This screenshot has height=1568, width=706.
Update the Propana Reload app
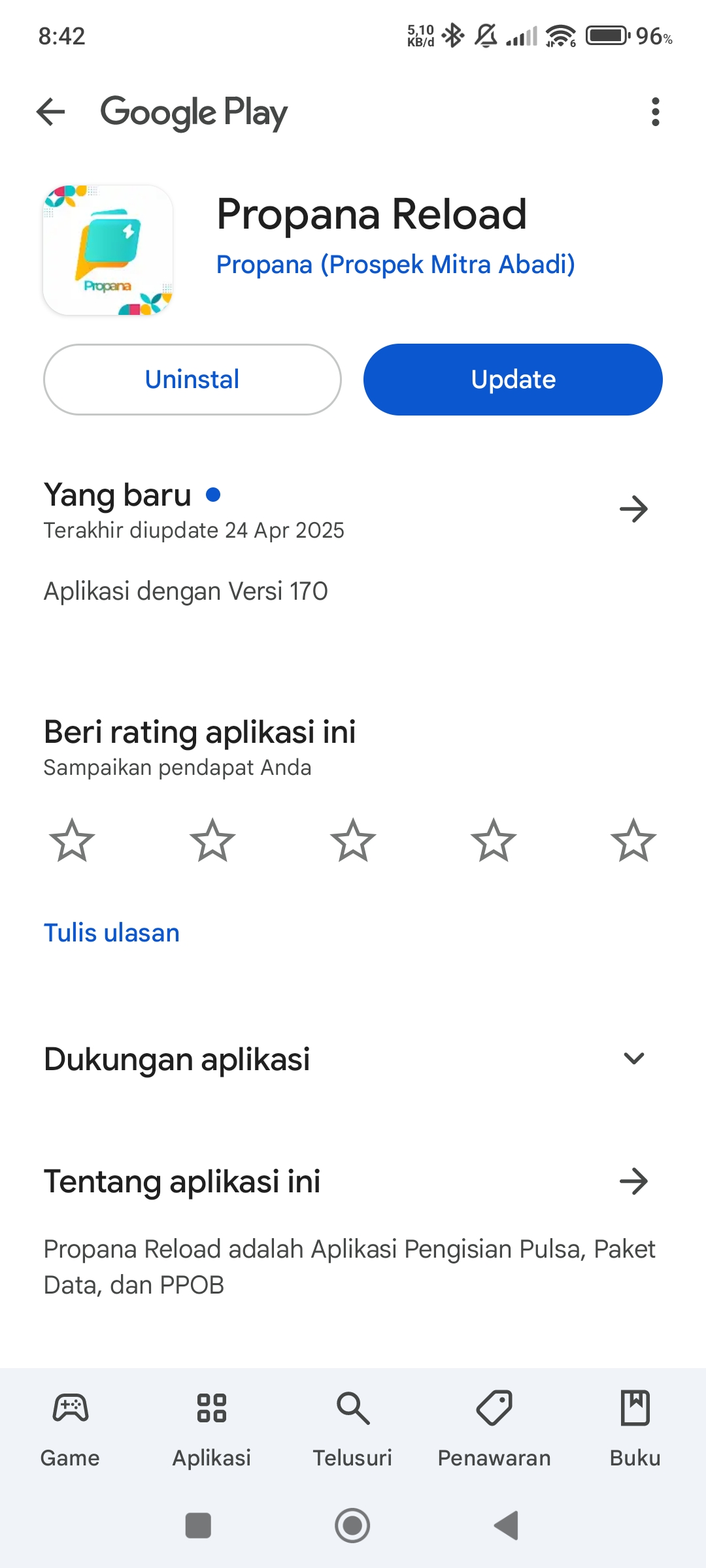(x=513, y=380)
